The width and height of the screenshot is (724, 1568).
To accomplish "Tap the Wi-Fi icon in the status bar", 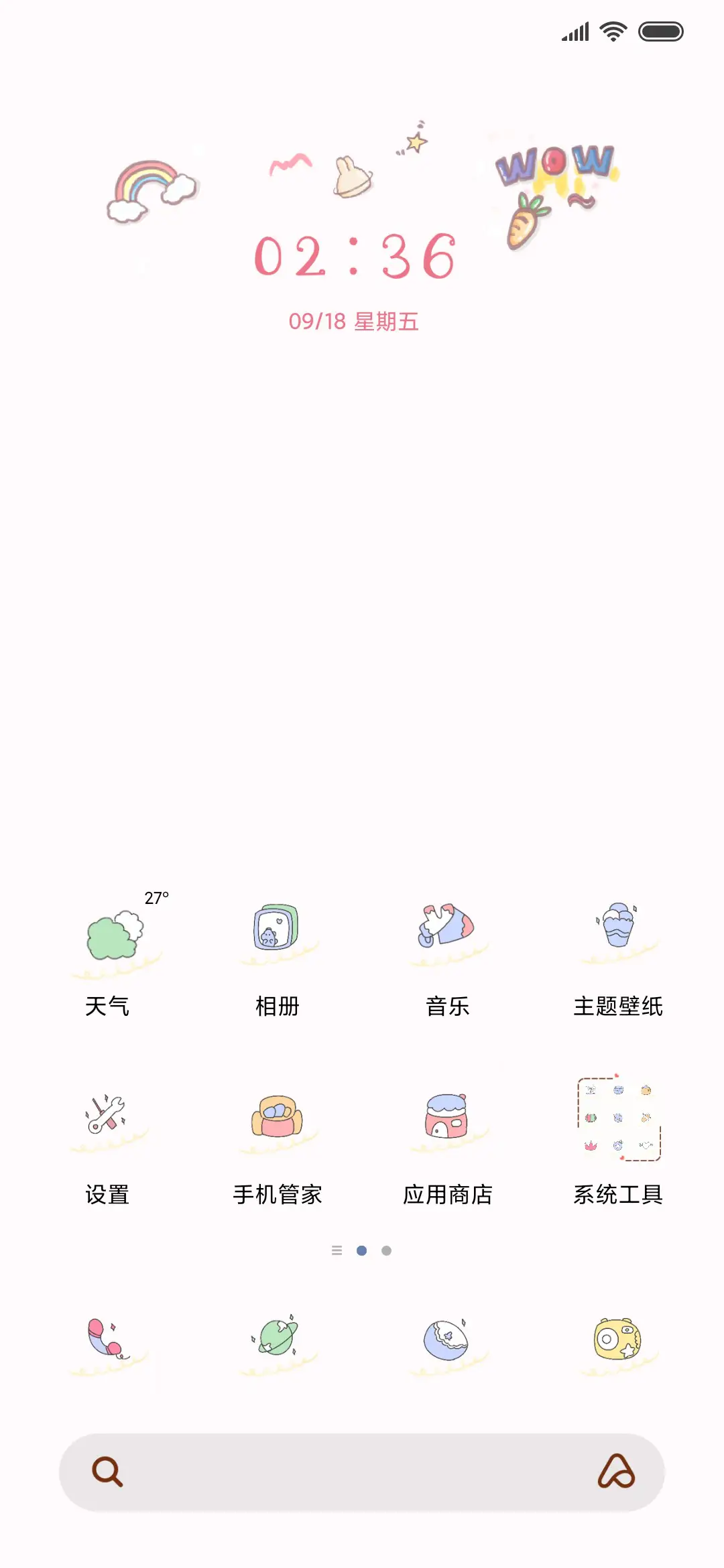I will click(x=612, y=31).
